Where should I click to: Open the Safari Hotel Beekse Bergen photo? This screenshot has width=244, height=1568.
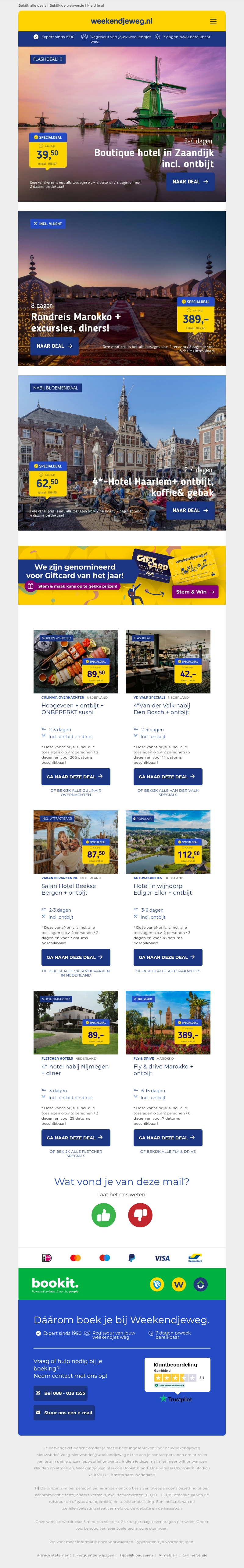point(76,842)
